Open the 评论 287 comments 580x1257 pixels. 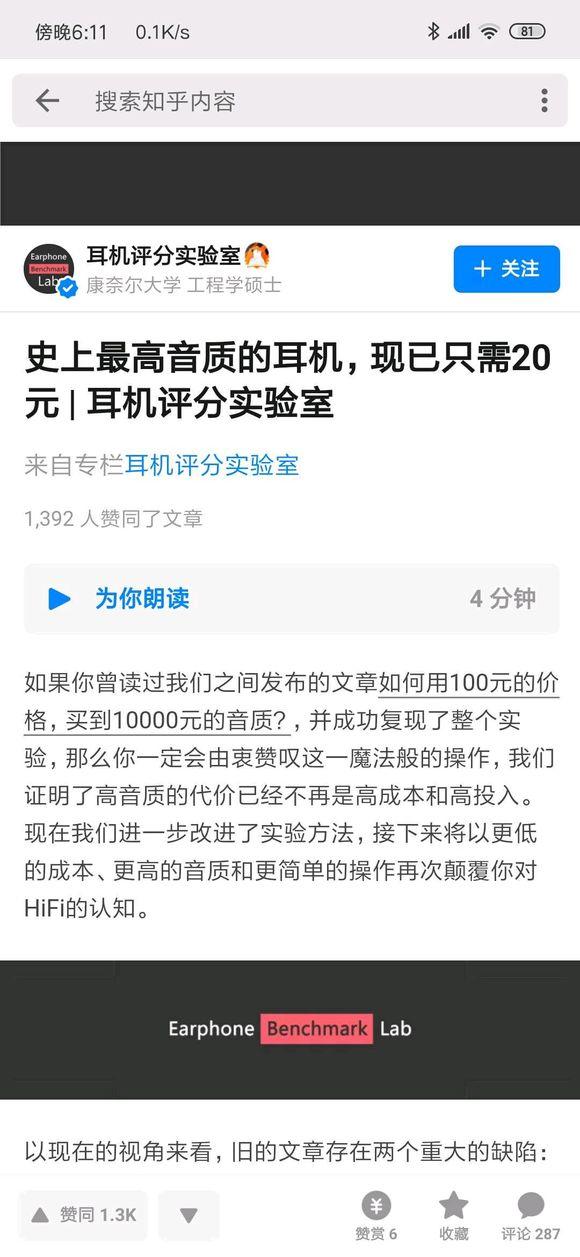click(x=531, y=1215)
